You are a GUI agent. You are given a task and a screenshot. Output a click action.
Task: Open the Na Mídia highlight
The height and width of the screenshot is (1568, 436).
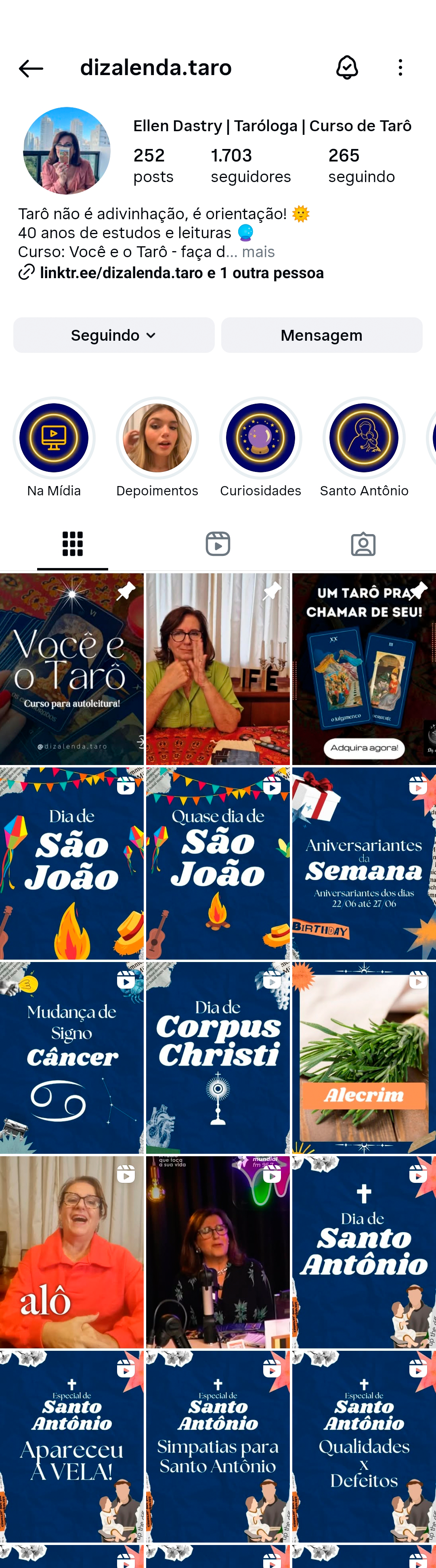(54, 438)
